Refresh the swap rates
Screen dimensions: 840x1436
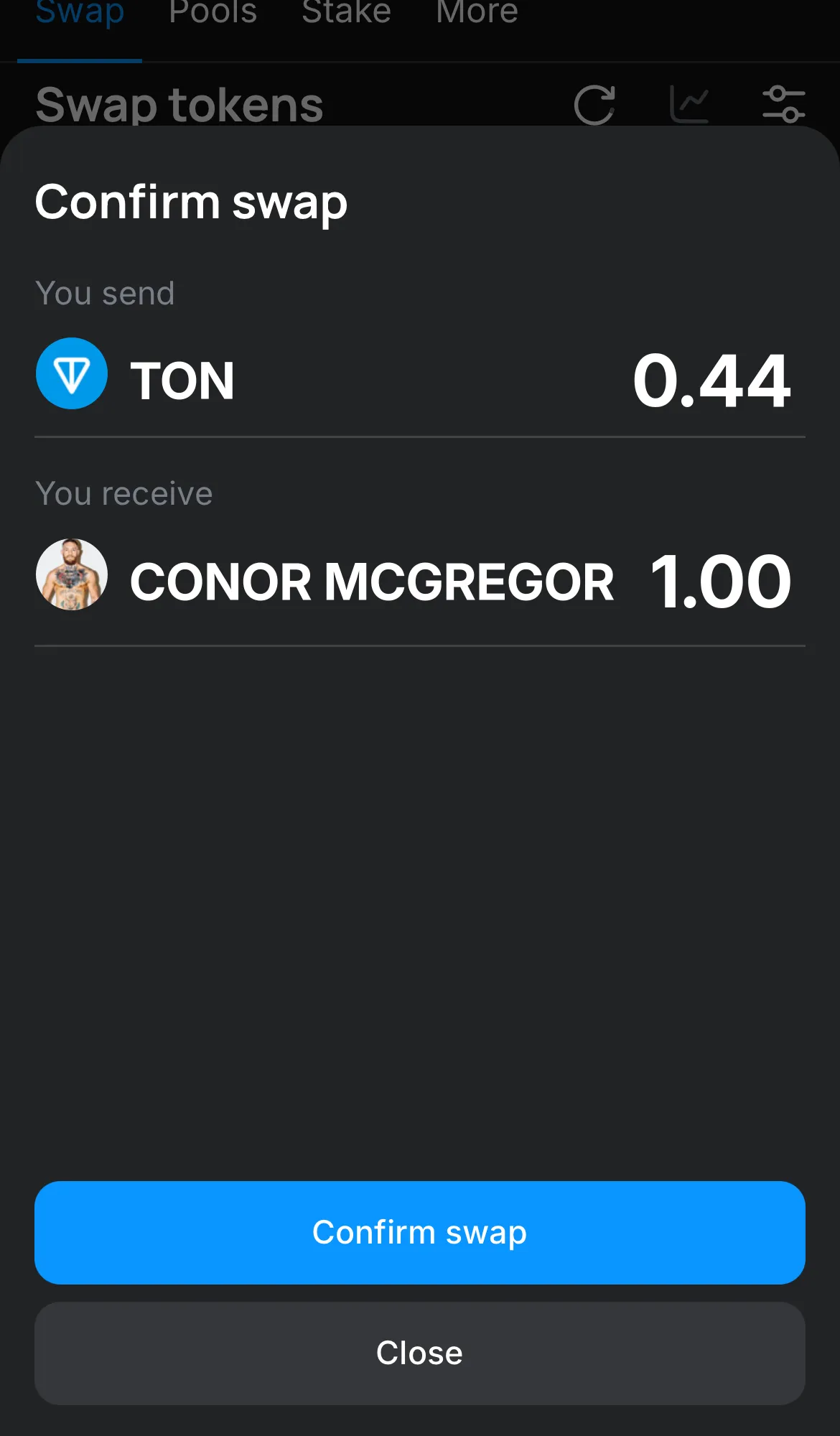click(594, 105)
